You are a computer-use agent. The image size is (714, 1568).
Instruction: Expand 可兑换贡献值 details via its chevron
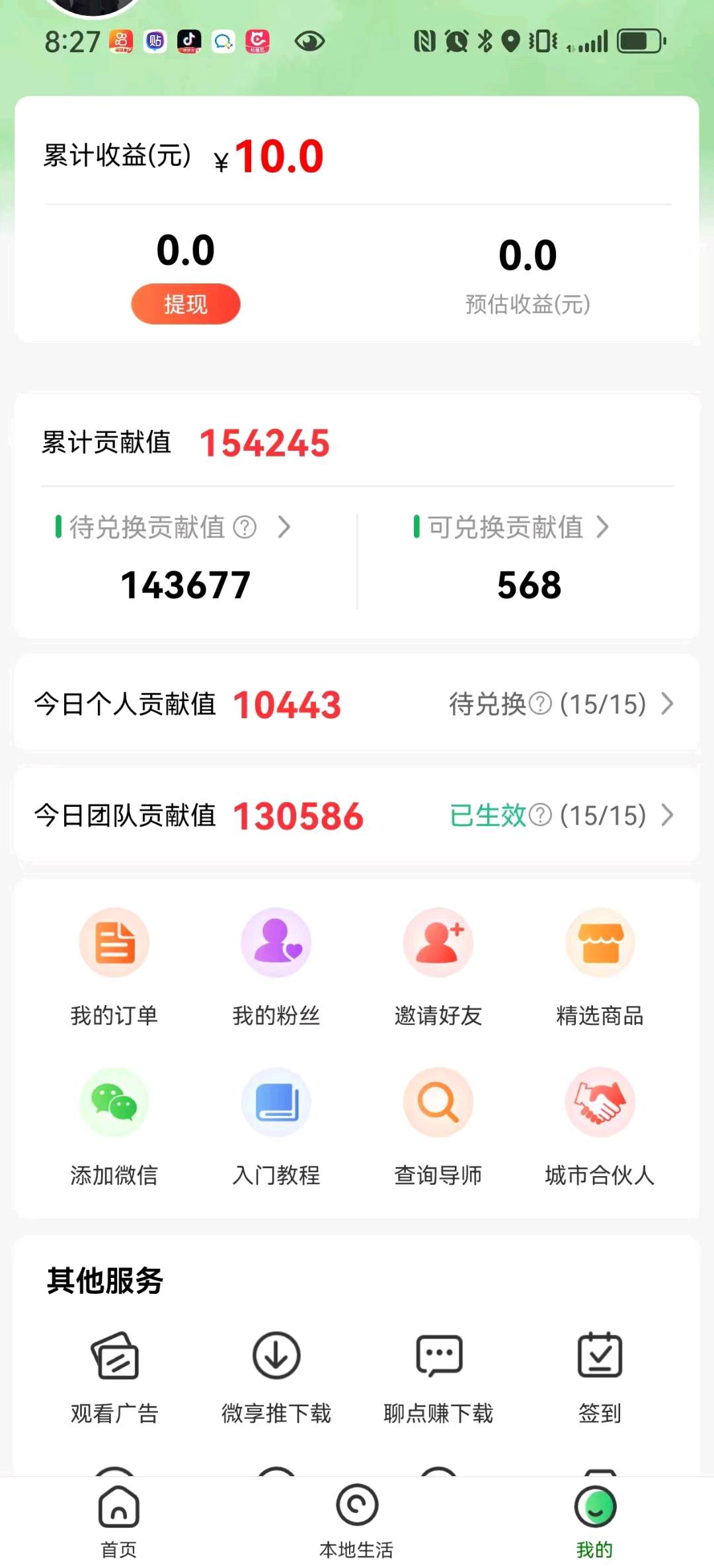click(602, 527)
